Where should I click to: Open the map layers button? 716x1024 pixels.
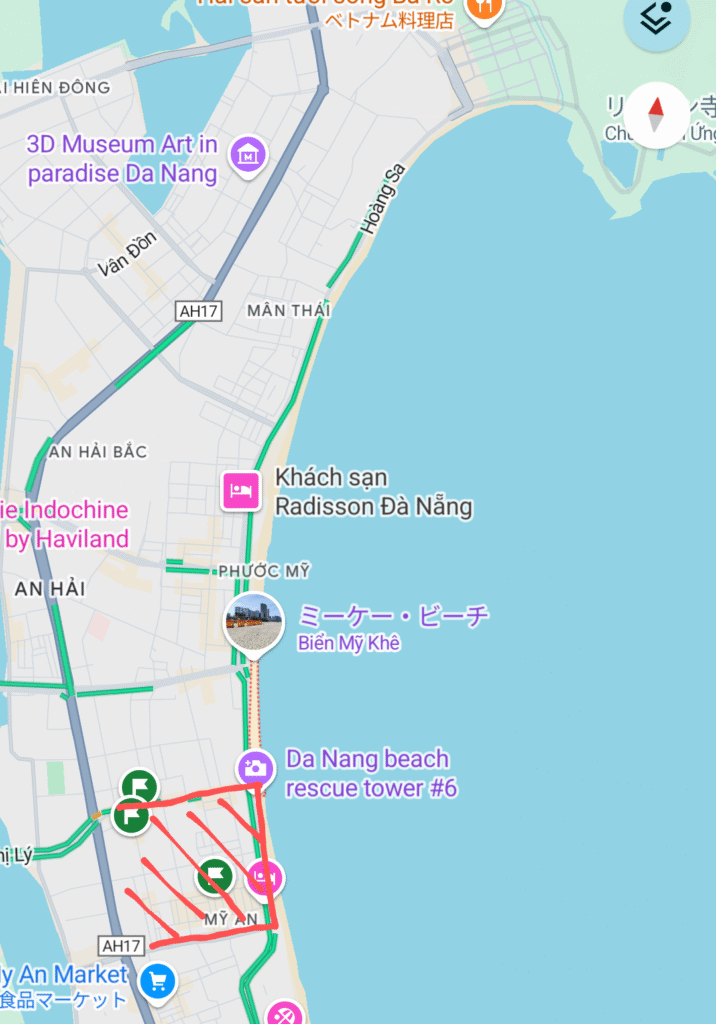(656, 20)
